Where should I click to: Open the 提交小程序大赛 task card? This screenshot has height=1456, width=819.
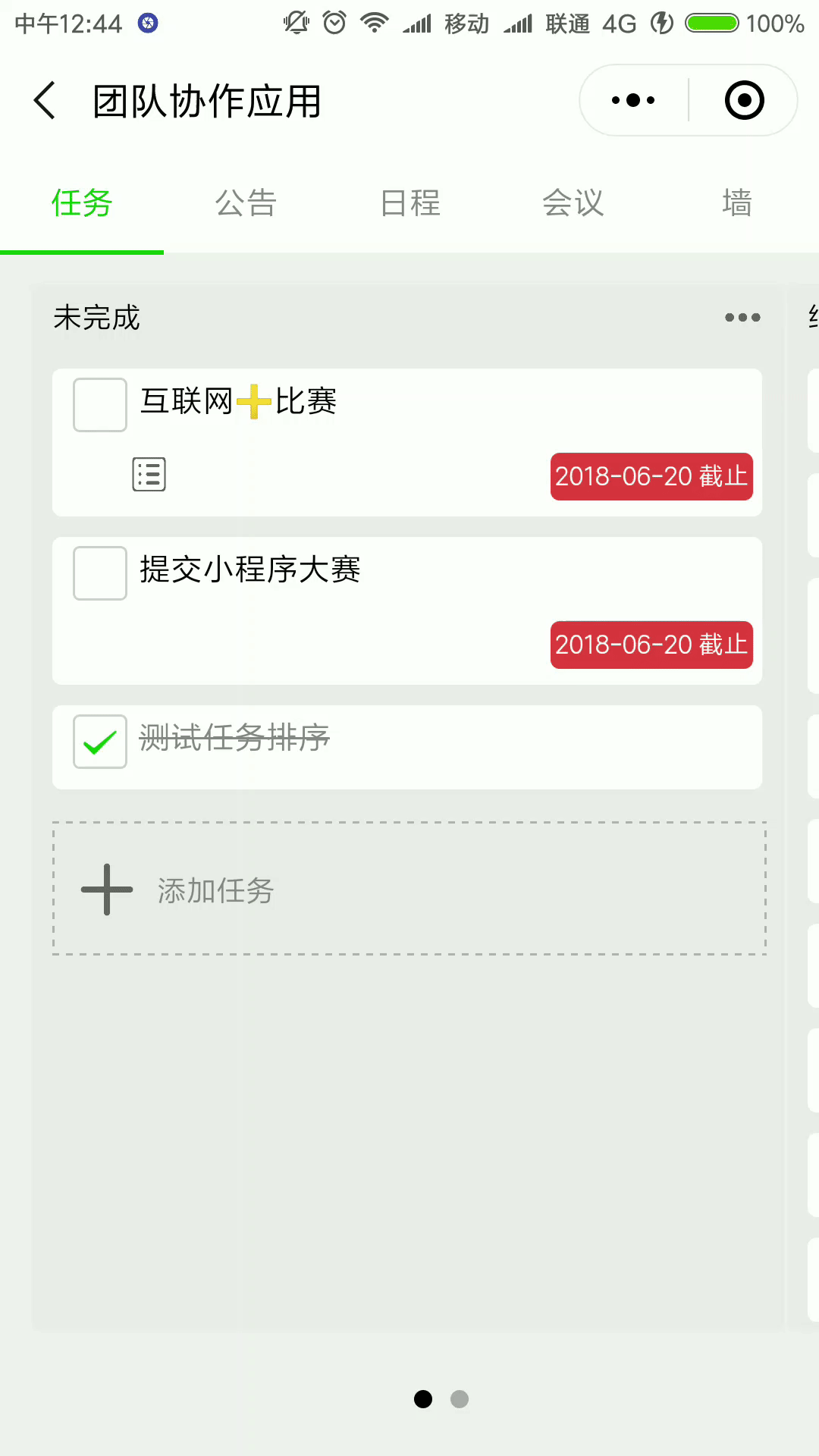tap(407, 611)
